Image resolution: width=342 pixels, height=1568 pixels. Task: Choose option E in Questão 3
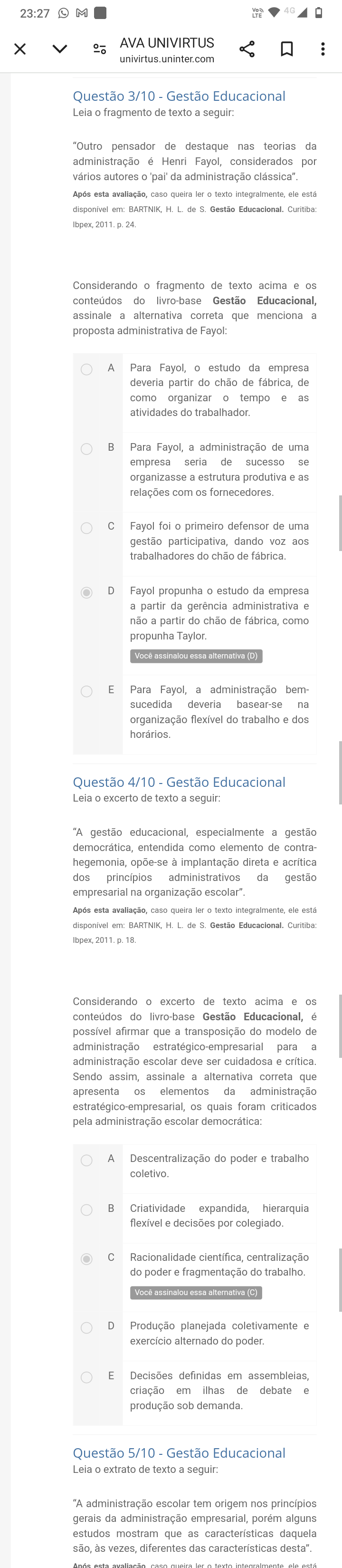[87, 691]
